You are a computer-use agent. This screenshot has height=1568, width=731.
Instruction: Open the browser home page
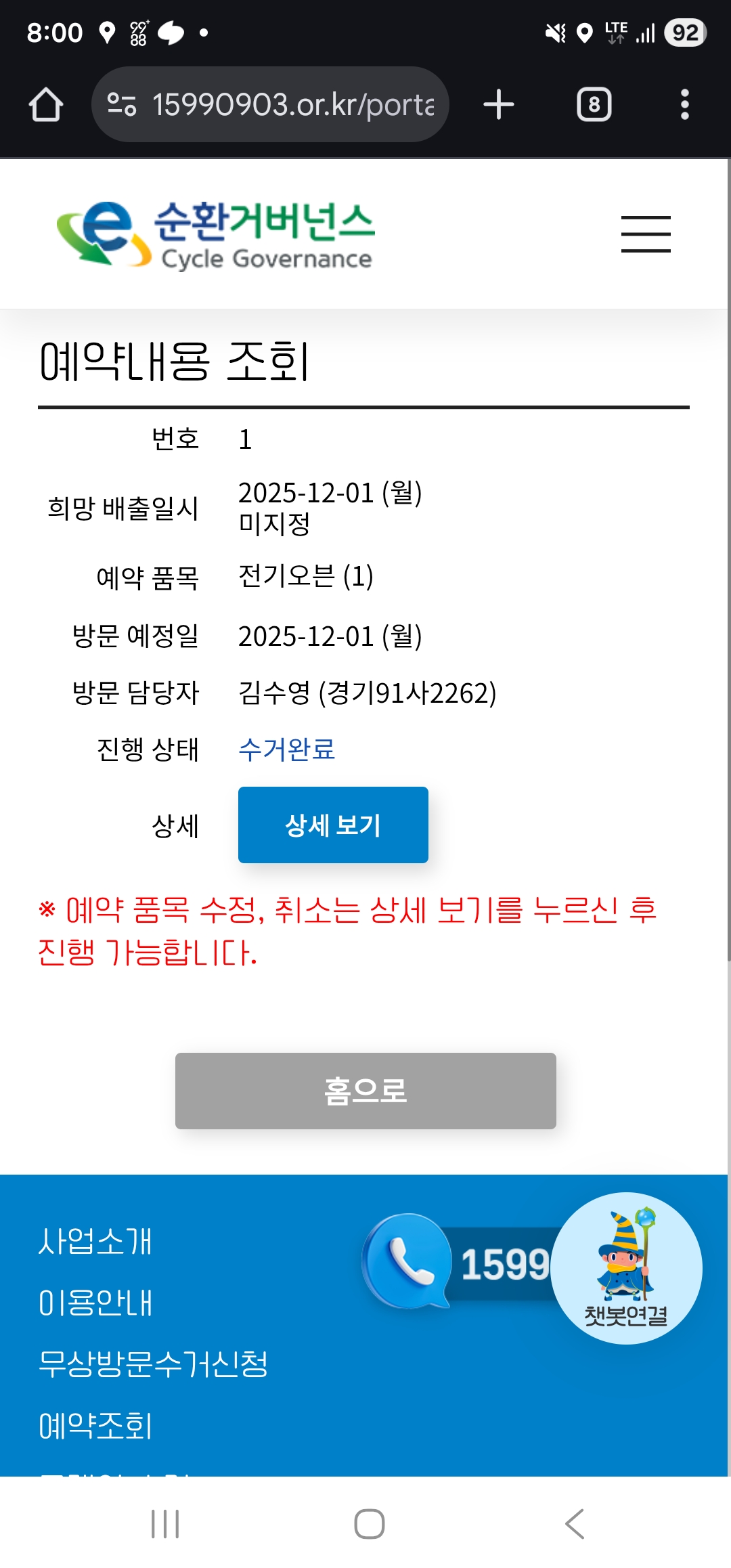(46, 105)
